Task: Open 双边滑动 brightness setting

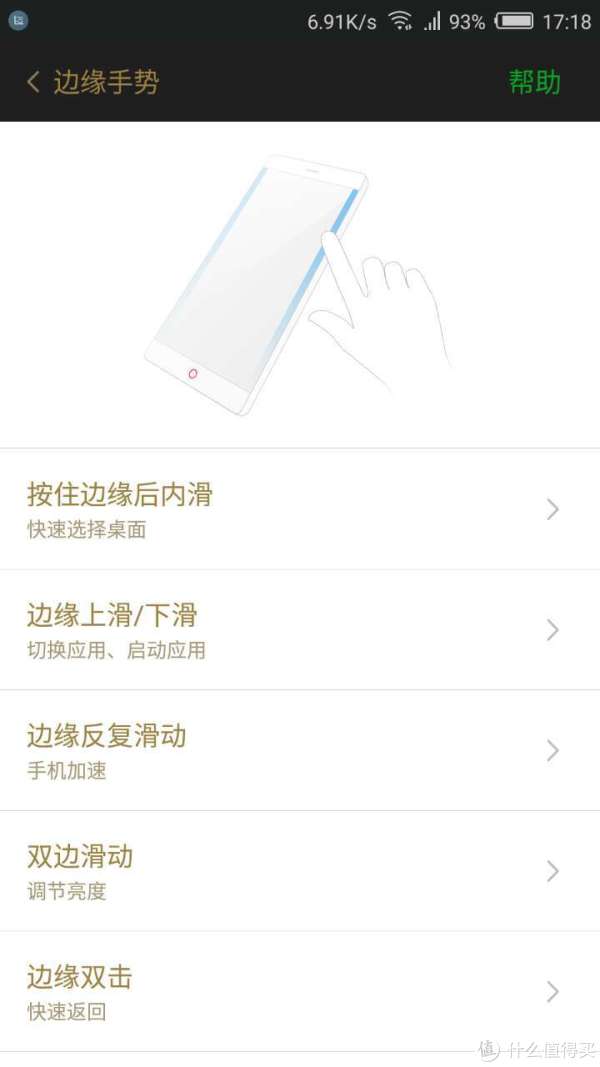Action: [300, 871]
